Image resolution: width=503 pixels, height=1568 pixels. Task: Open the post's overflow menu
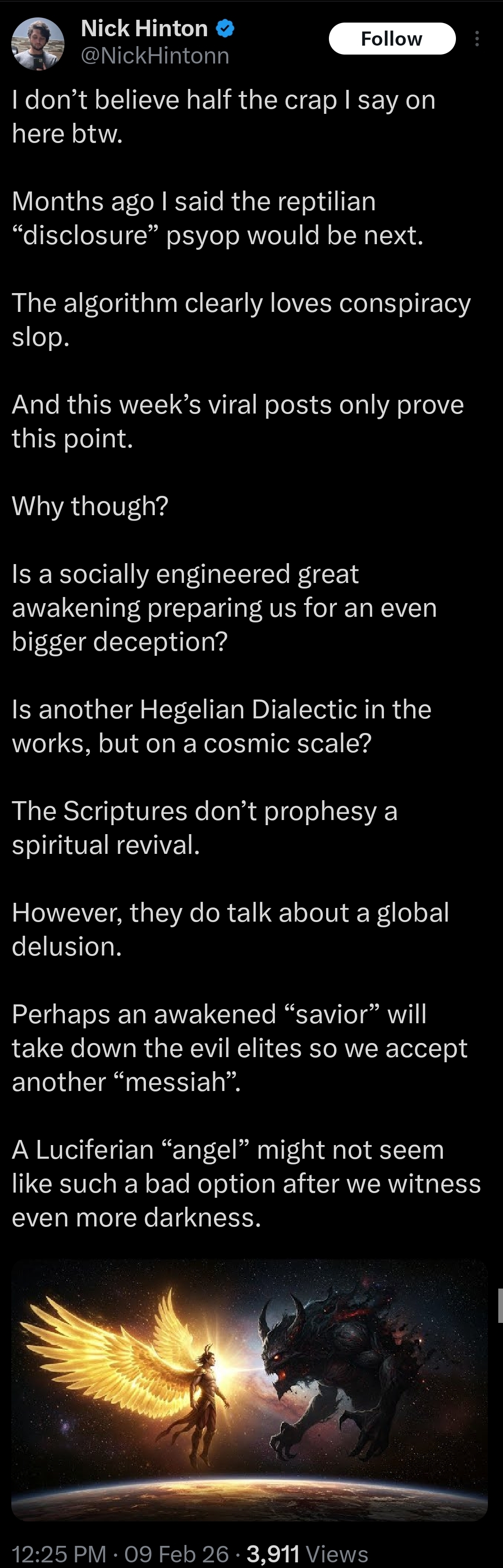(477, 39)
